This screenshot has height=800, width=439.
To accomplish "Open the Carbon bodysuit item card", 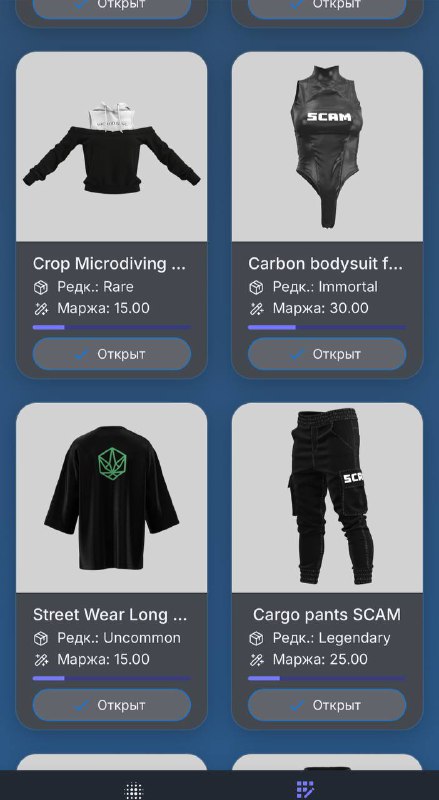I will (x=327, y=215).
